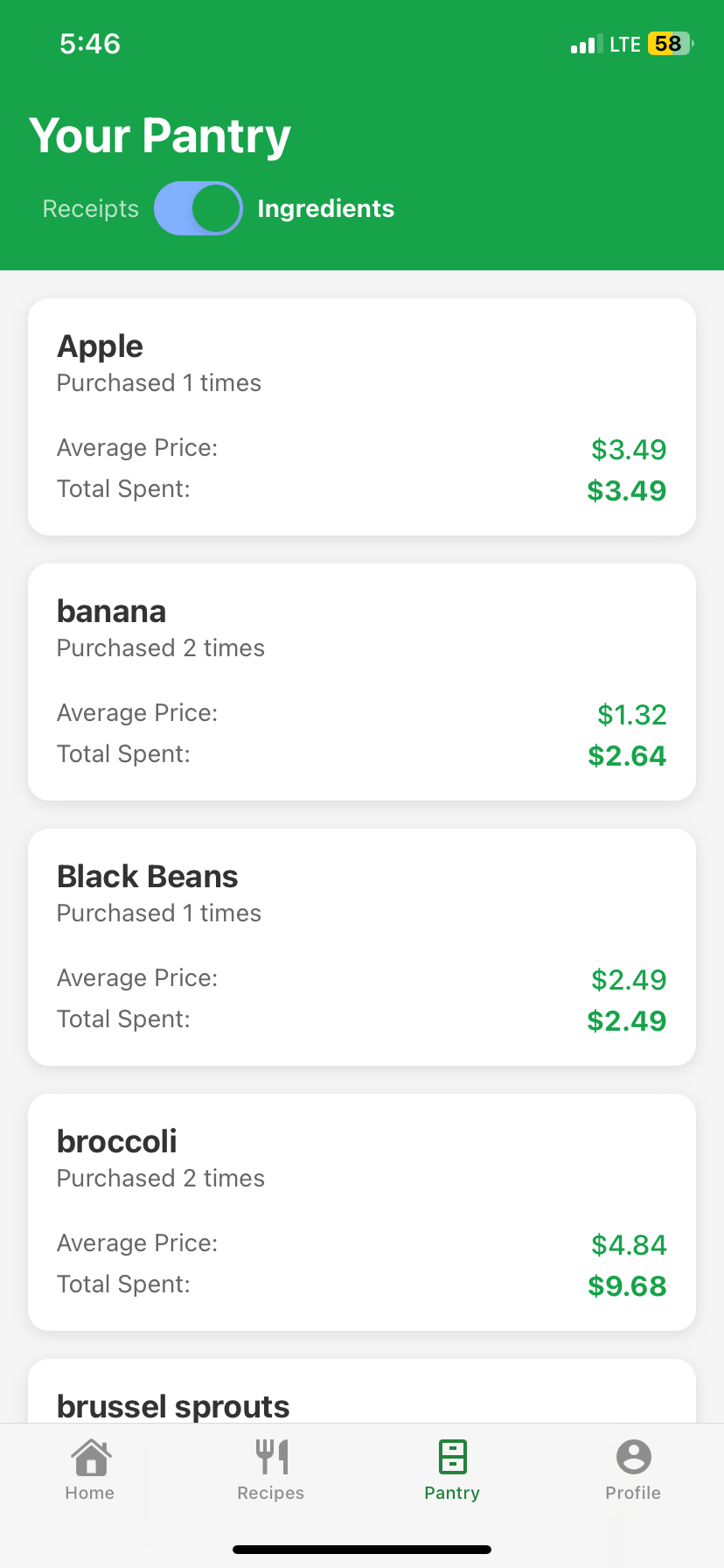Open the Profile tab
The height and width of the screenshot is (1568, 724).
pyautogui.click(x=633, y=1470)
